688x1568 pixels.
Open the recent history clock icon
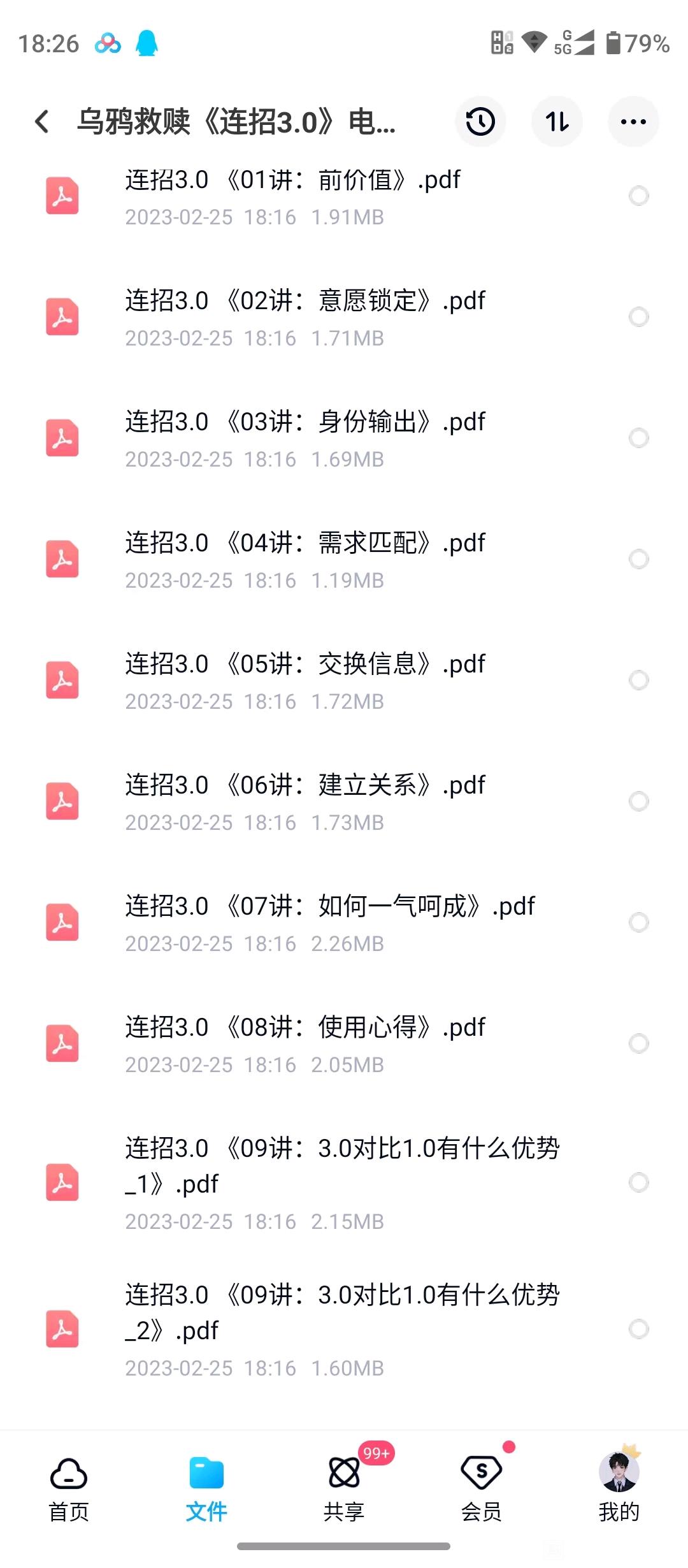coord(480,121)
